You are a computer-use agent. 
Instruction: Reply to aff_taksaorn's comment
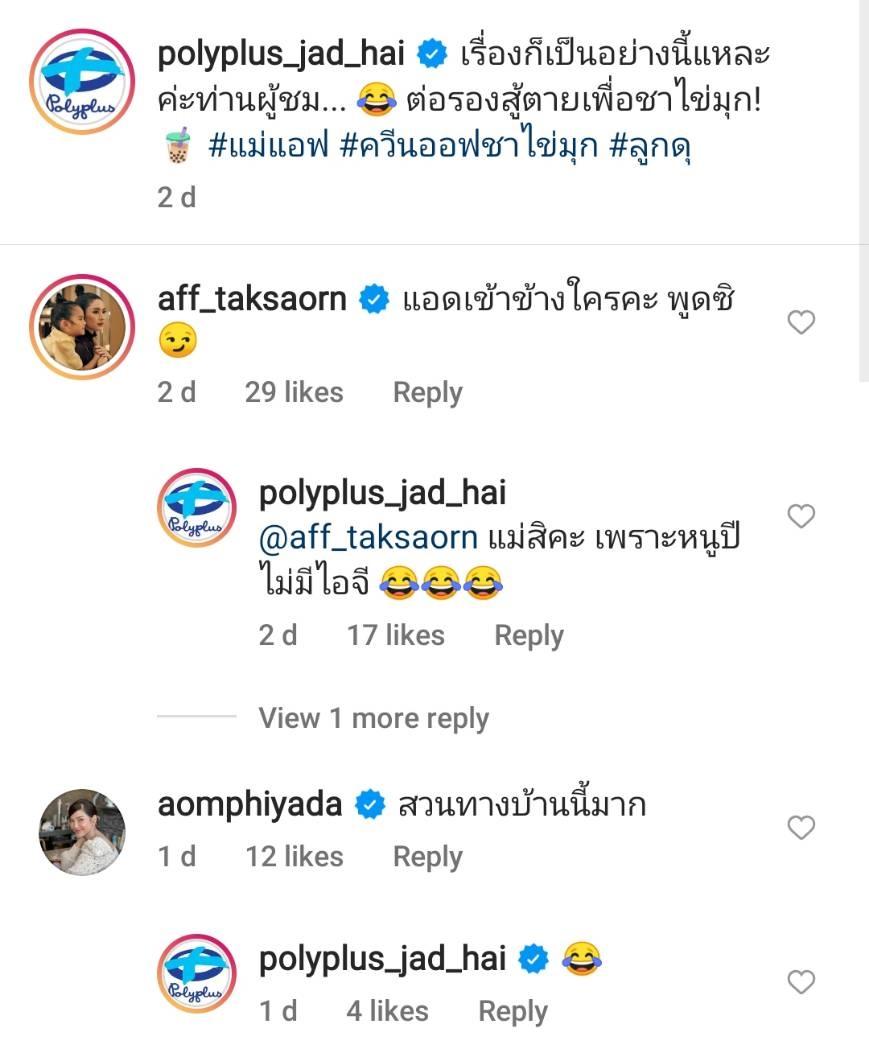[x=427, y=393]
